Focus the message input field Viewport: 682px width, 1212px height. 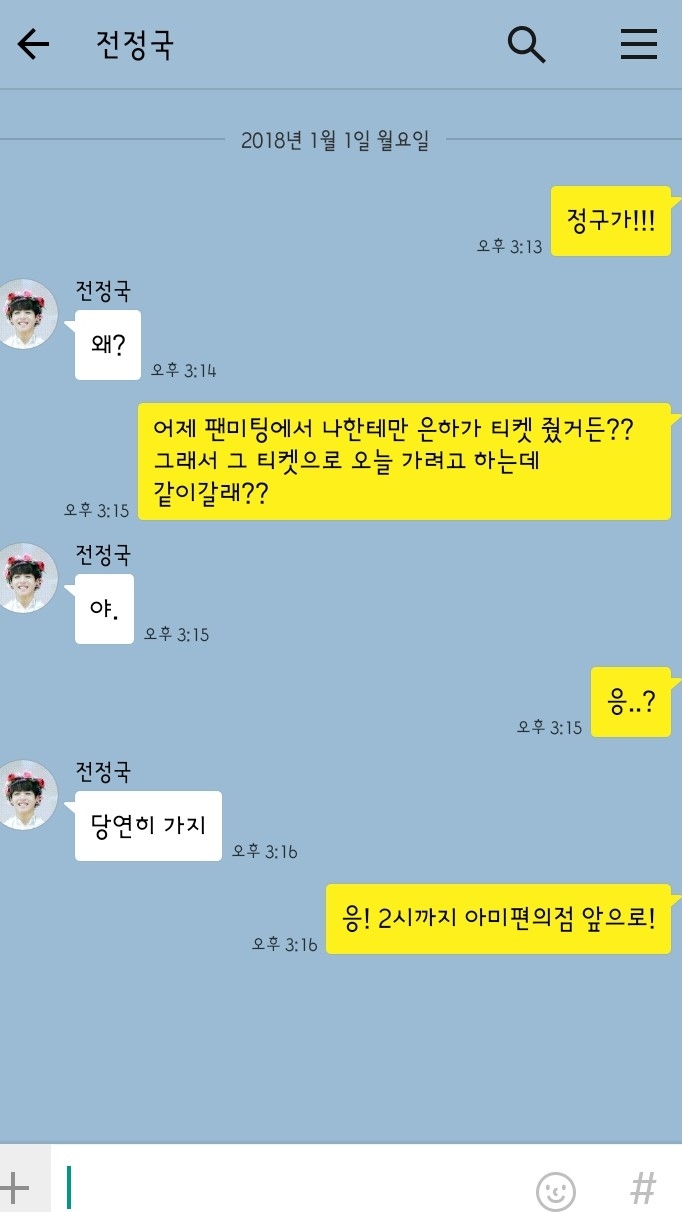(291, 1186)
